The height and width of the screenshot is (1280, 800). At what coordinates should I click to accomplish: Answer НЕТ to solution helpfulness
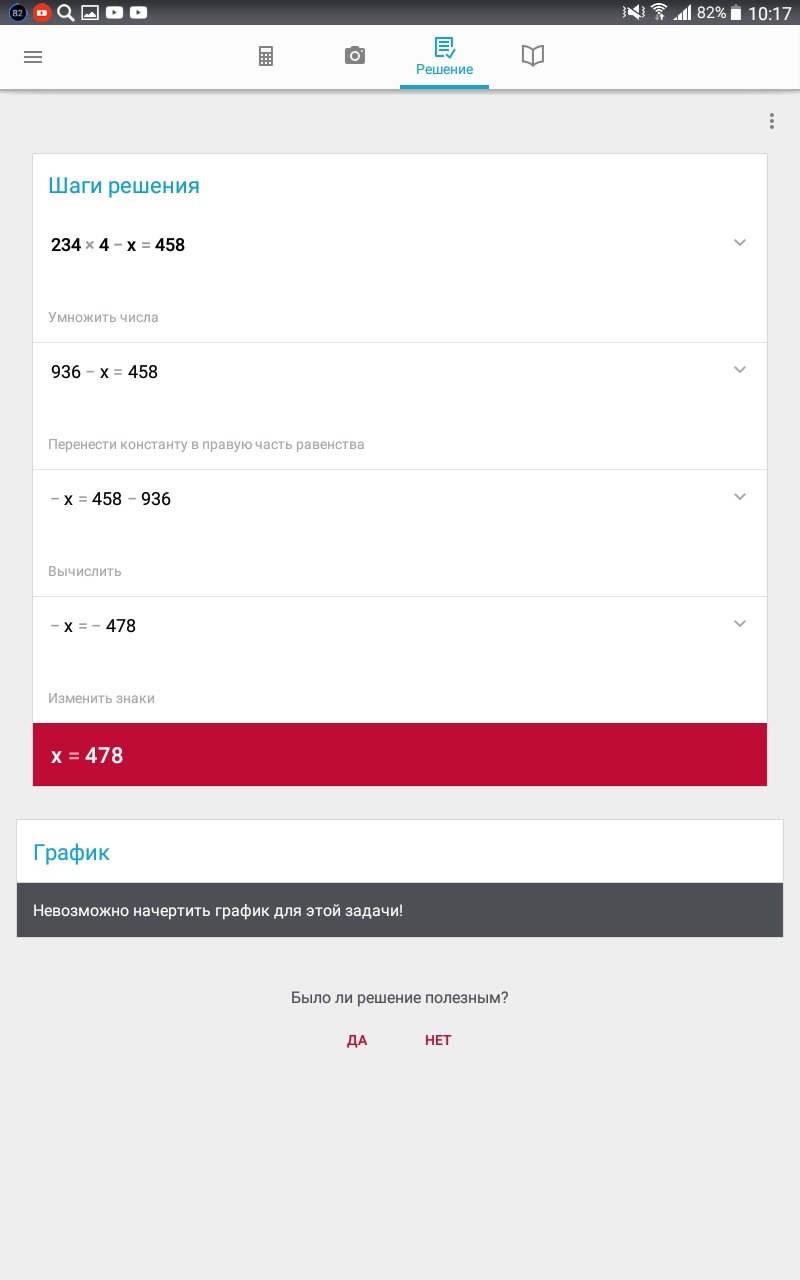(438, 1040)
